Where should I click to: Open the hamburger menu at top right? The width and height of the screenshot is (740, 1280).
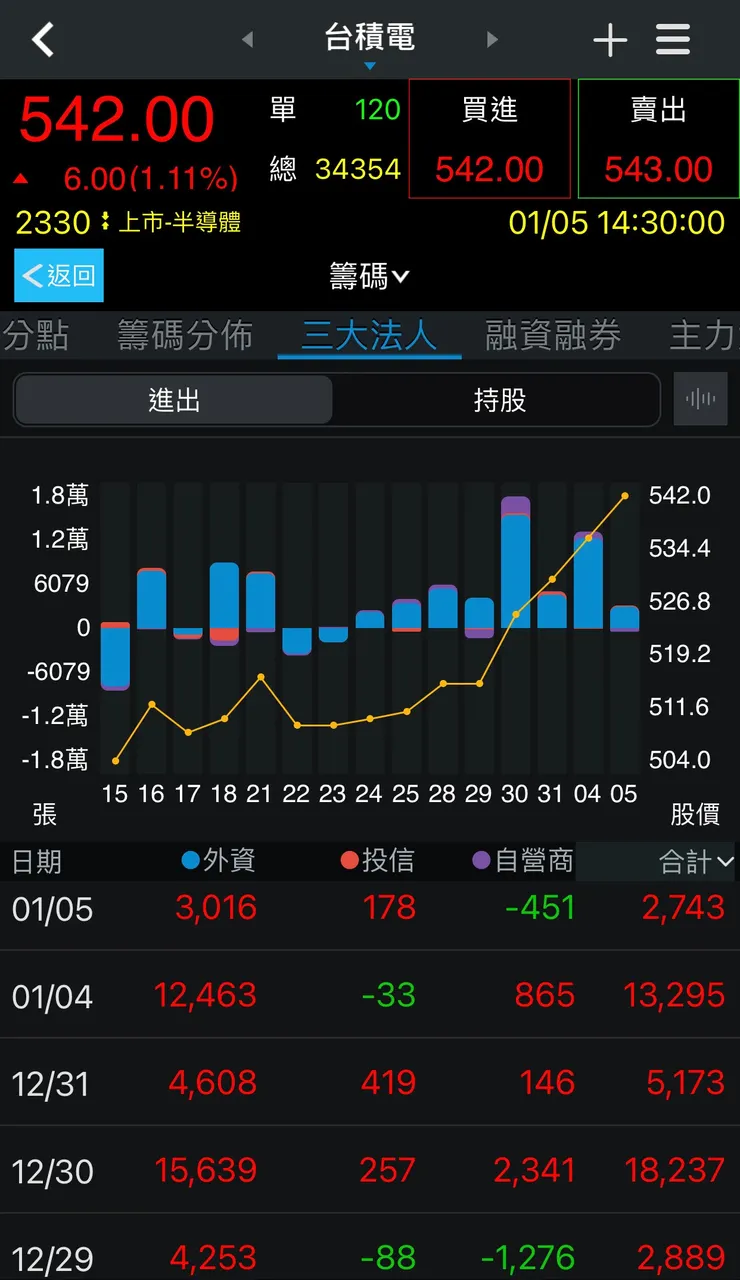672,40
